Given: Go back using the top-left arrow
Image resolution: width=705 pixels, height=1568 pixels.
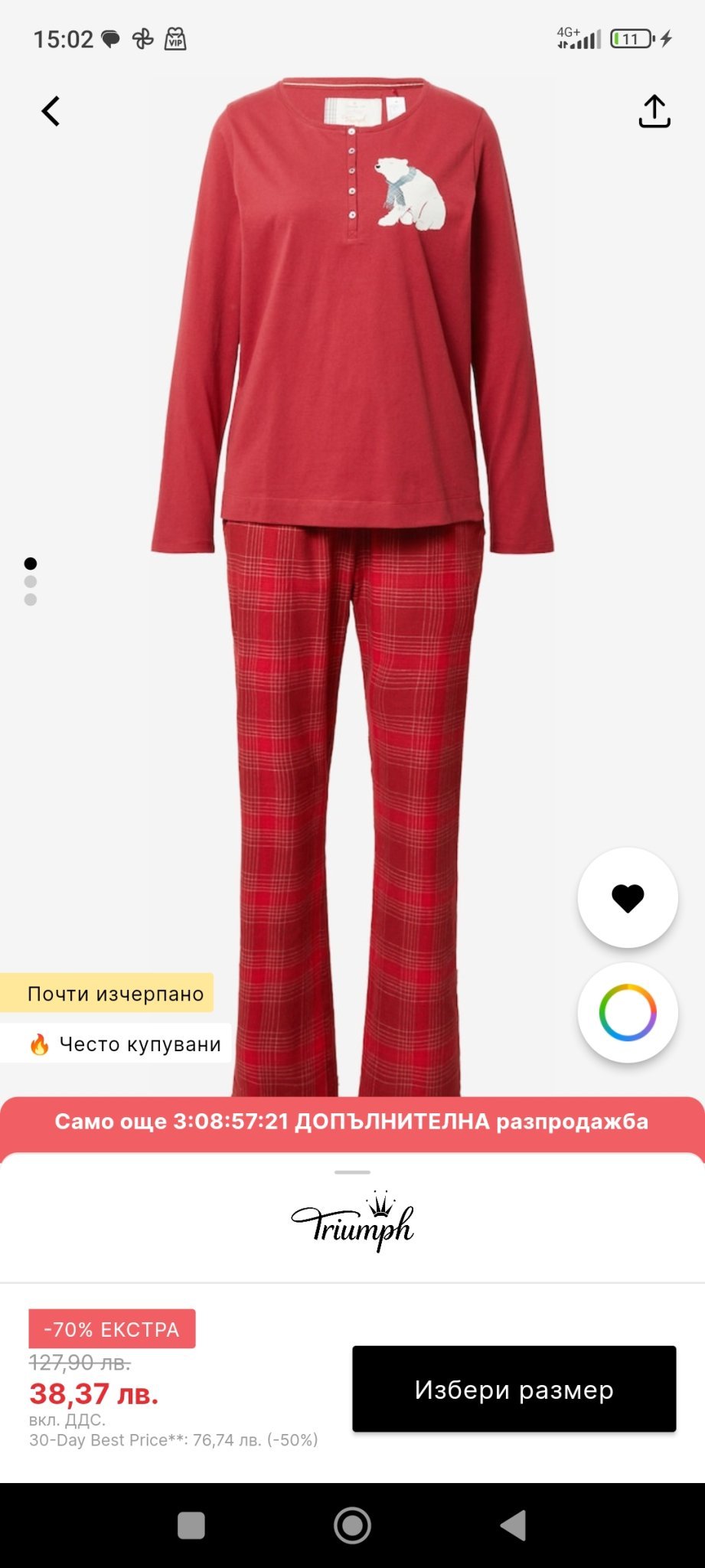Looking at the screenshot, I should (x=51, y=112).
